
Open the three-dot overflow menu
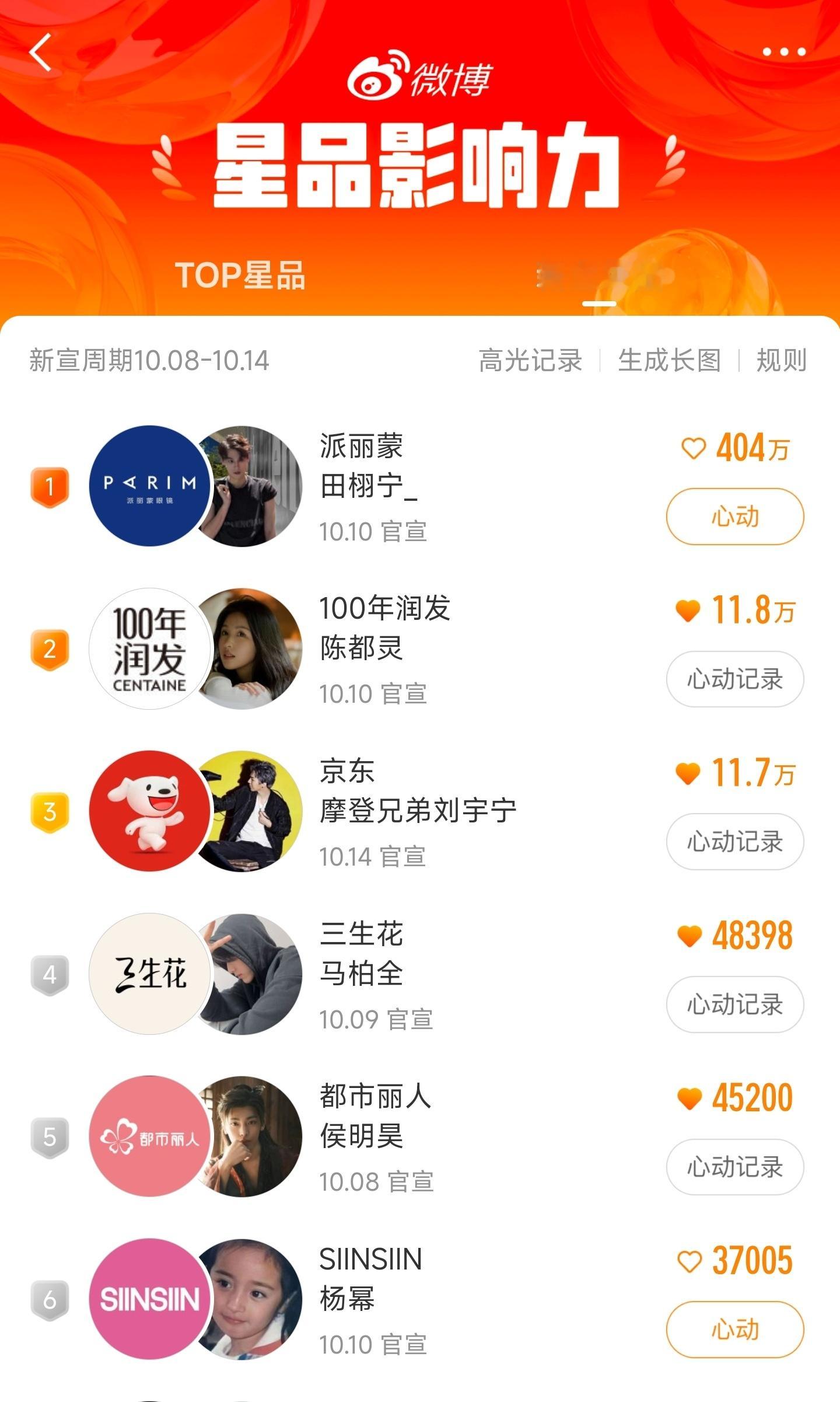[784, 53]
